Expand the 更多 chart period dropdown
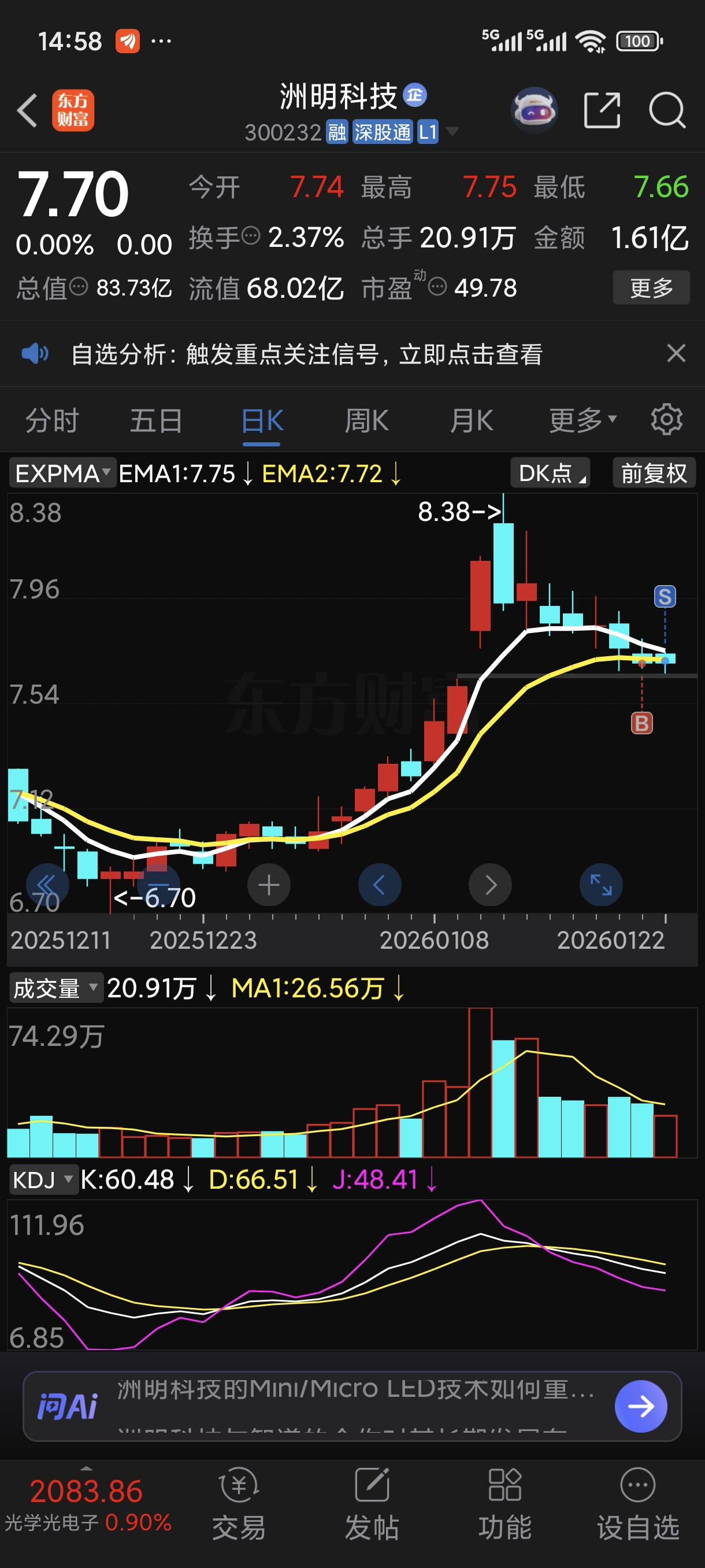This screenshot has height=1568, width=705. (582, 420)
